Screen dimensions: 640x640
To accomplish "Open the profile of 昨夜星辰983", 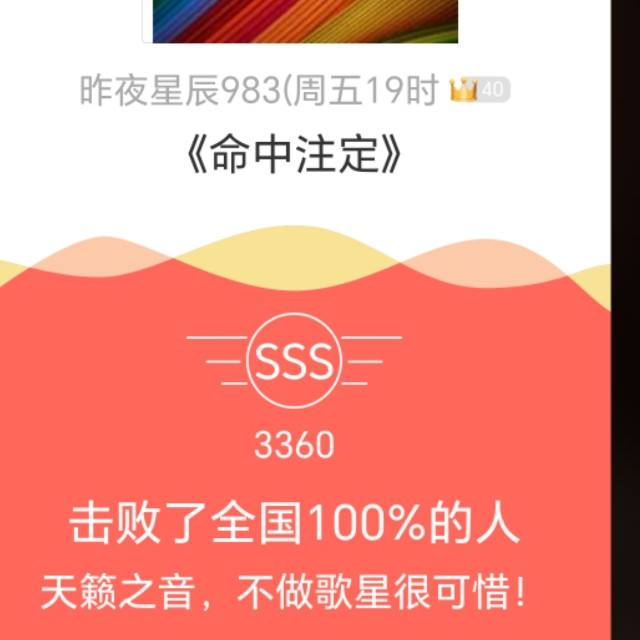I will click(259, 90).
